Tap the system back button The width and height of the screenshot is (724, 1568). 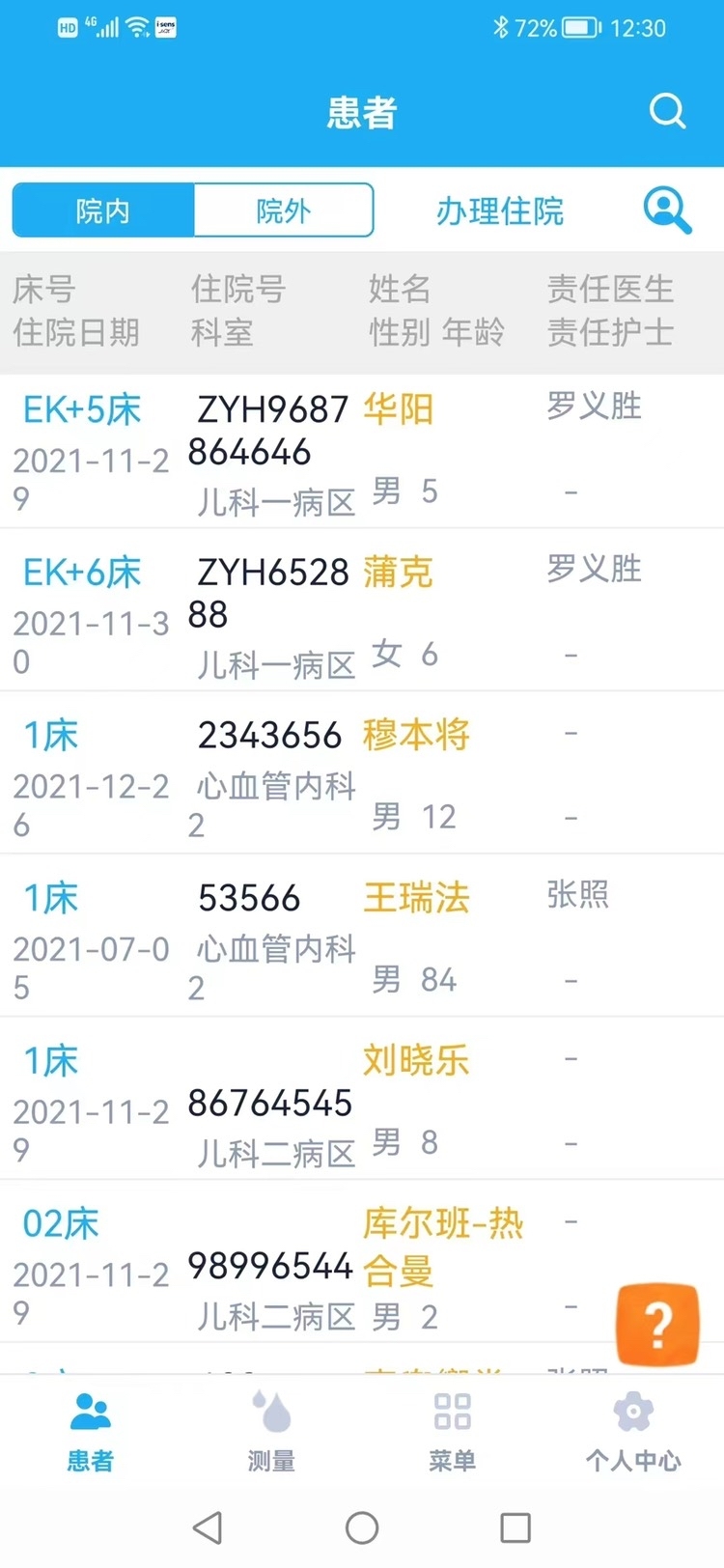[208, 1527]
